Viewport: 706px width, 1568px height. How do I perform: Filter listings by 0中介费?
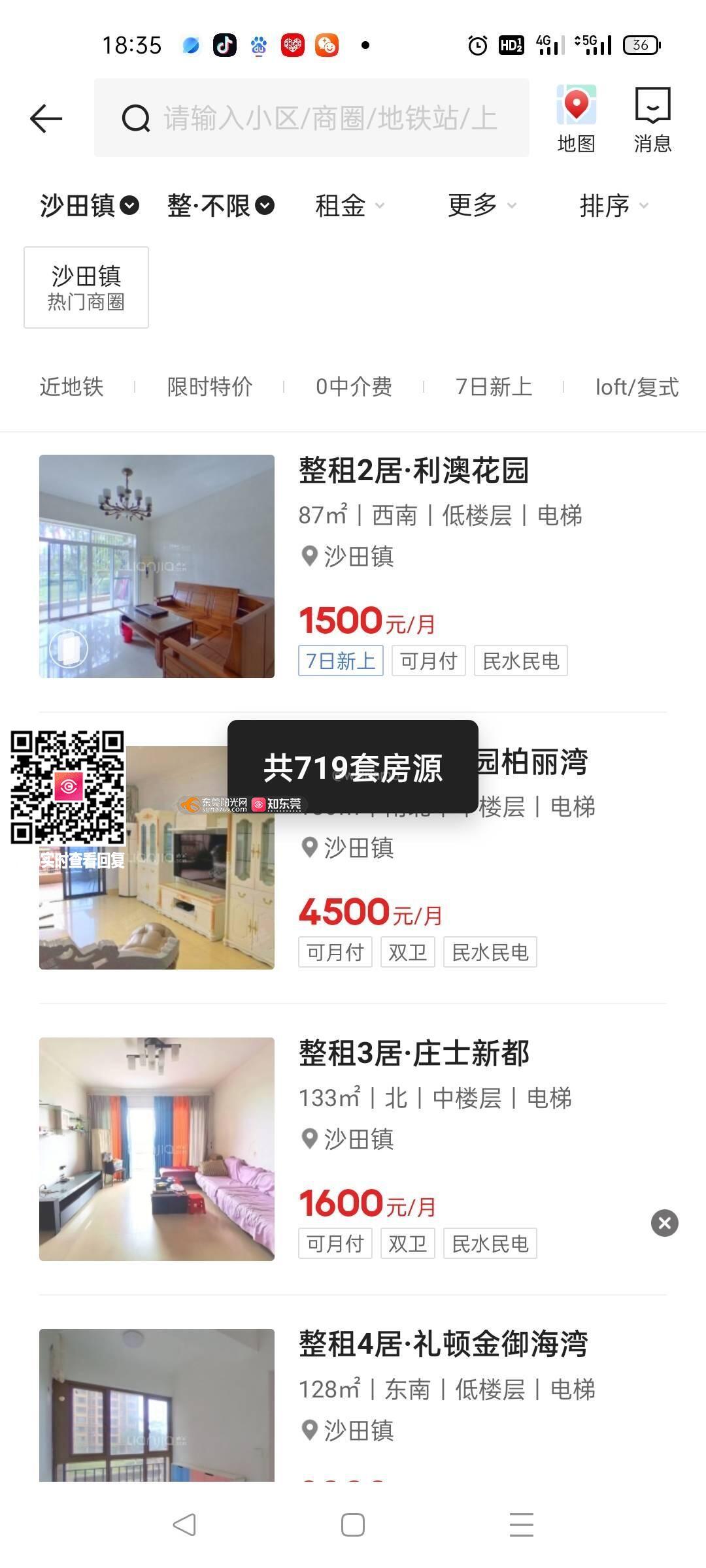pos(354,387)
